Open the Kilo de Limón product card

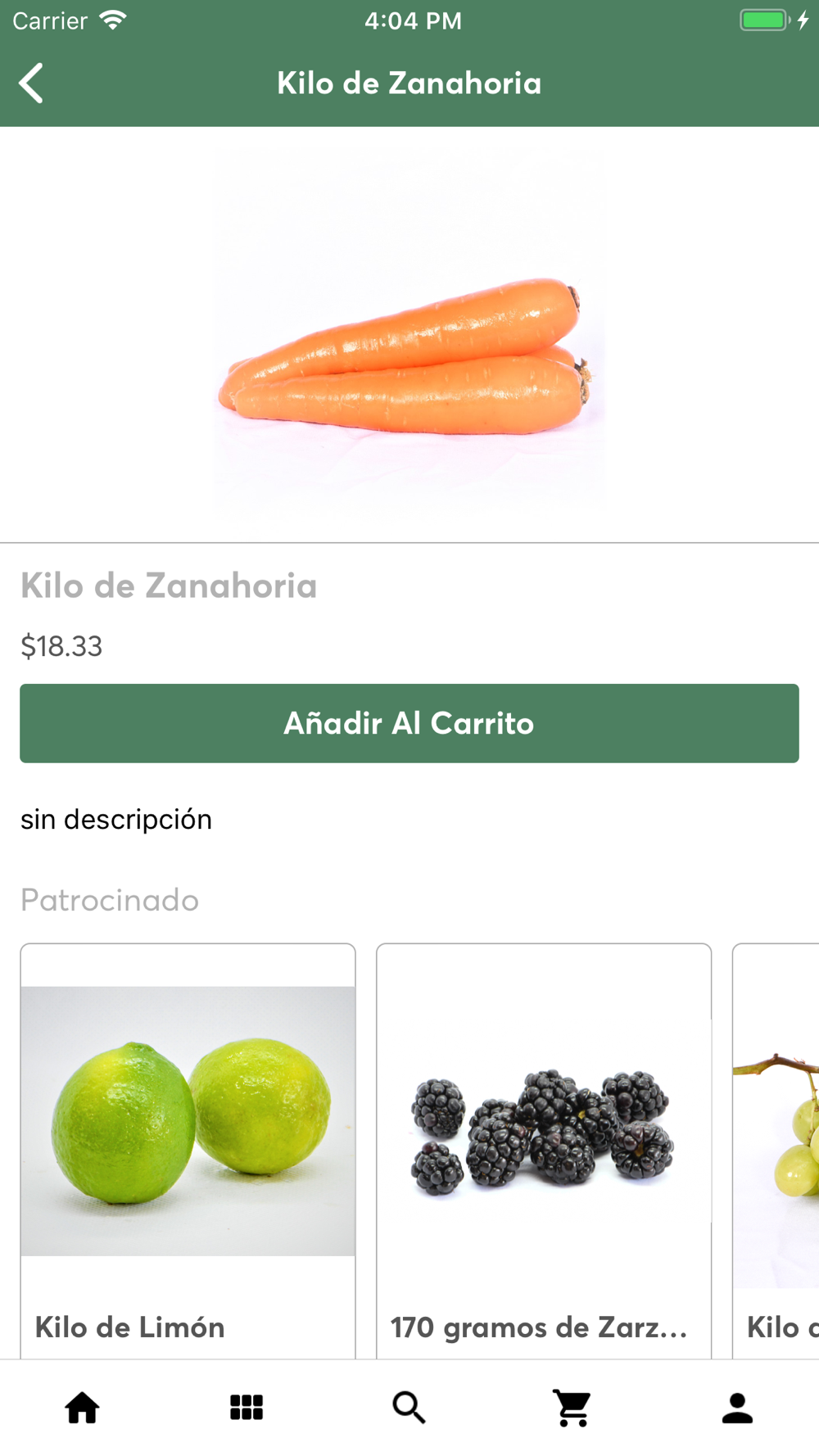click(x=188, y=1151)
